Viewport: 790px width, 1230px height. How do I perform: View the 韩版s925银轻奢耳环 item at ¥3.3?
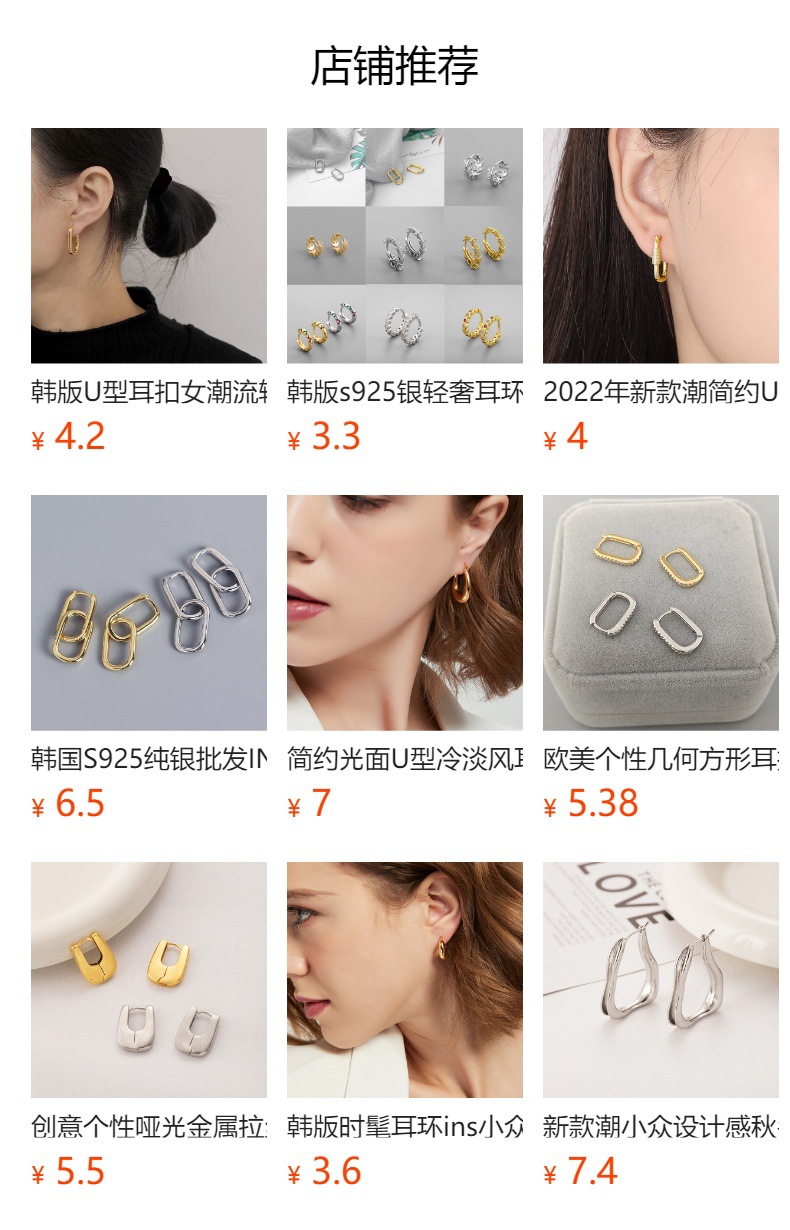[x=404, y=246]
